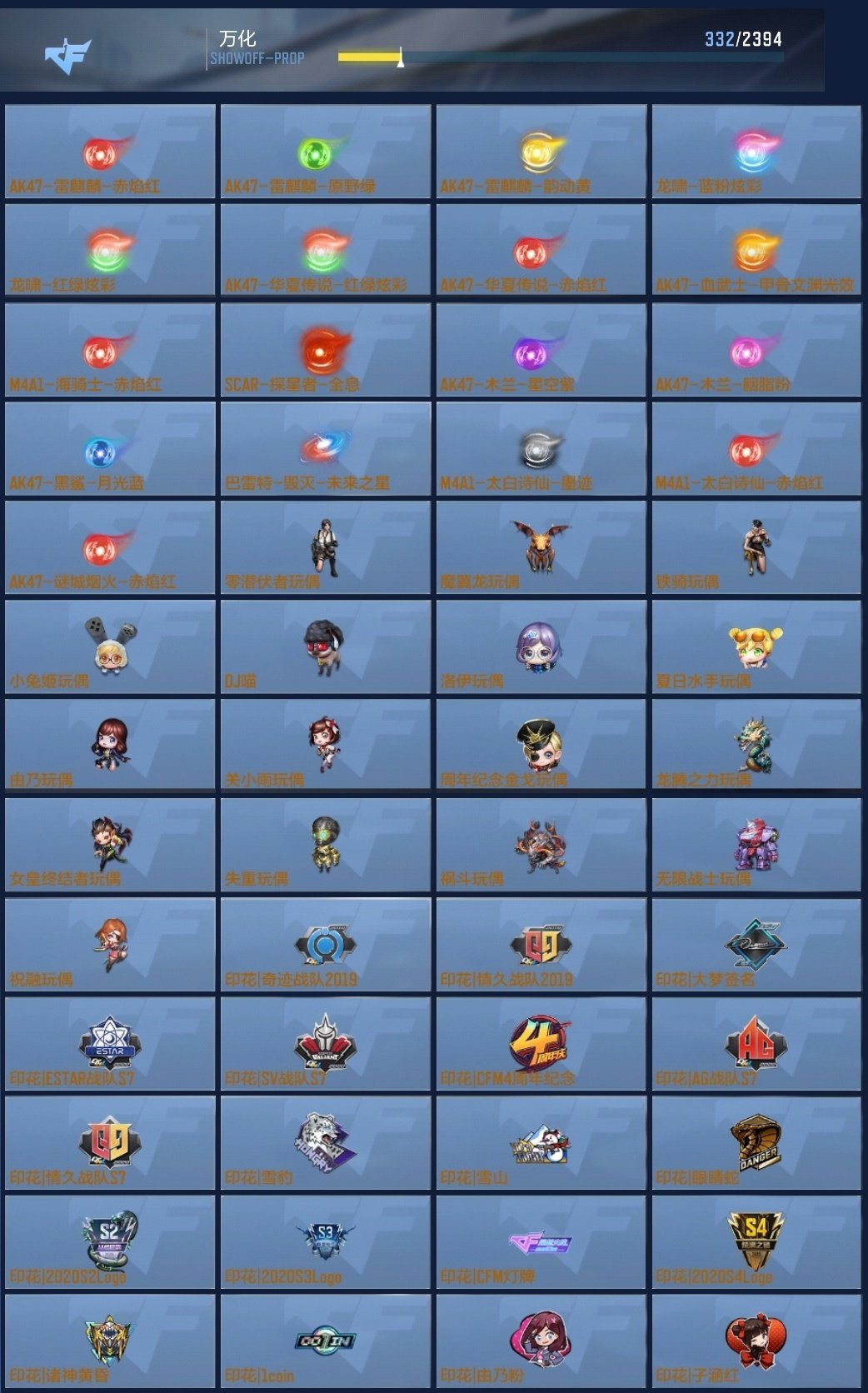
Task: Select the SCAR-探星者-全息 tile
Action: (325, 350)
